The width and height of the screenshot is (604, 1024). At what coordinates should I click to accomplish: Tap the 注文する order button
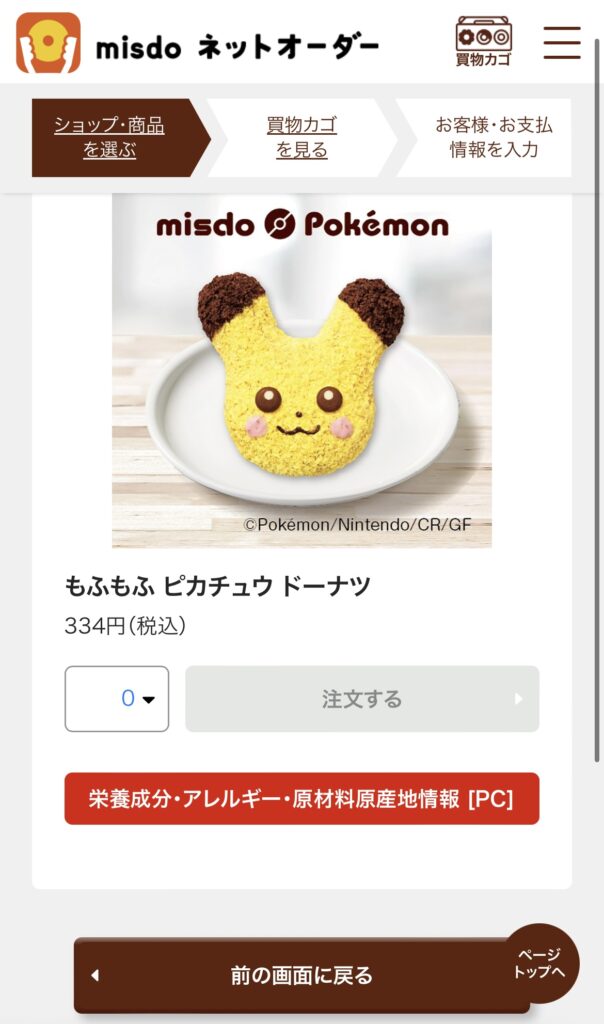pos(362,699)
